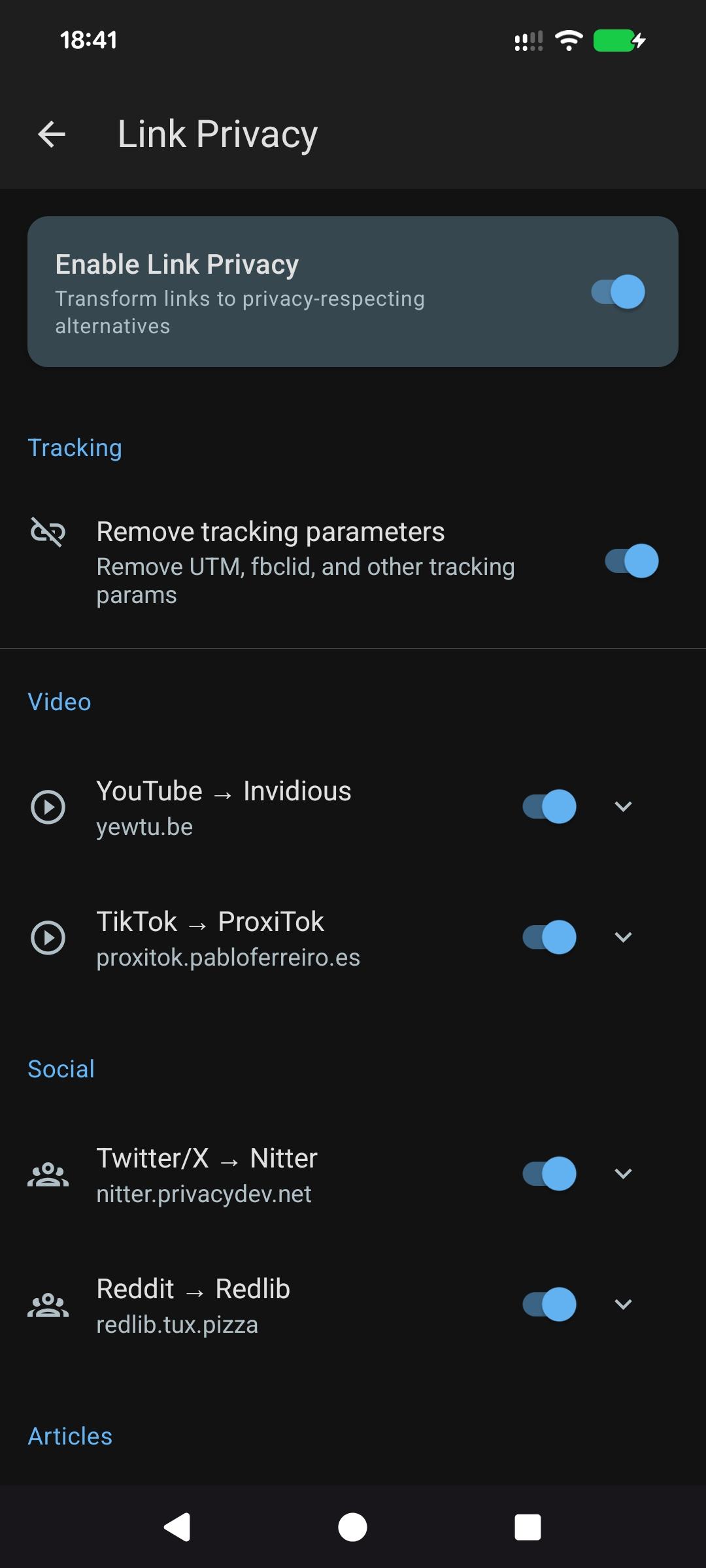Expand TikTok to ProxiTok options

tap(623, 937)
